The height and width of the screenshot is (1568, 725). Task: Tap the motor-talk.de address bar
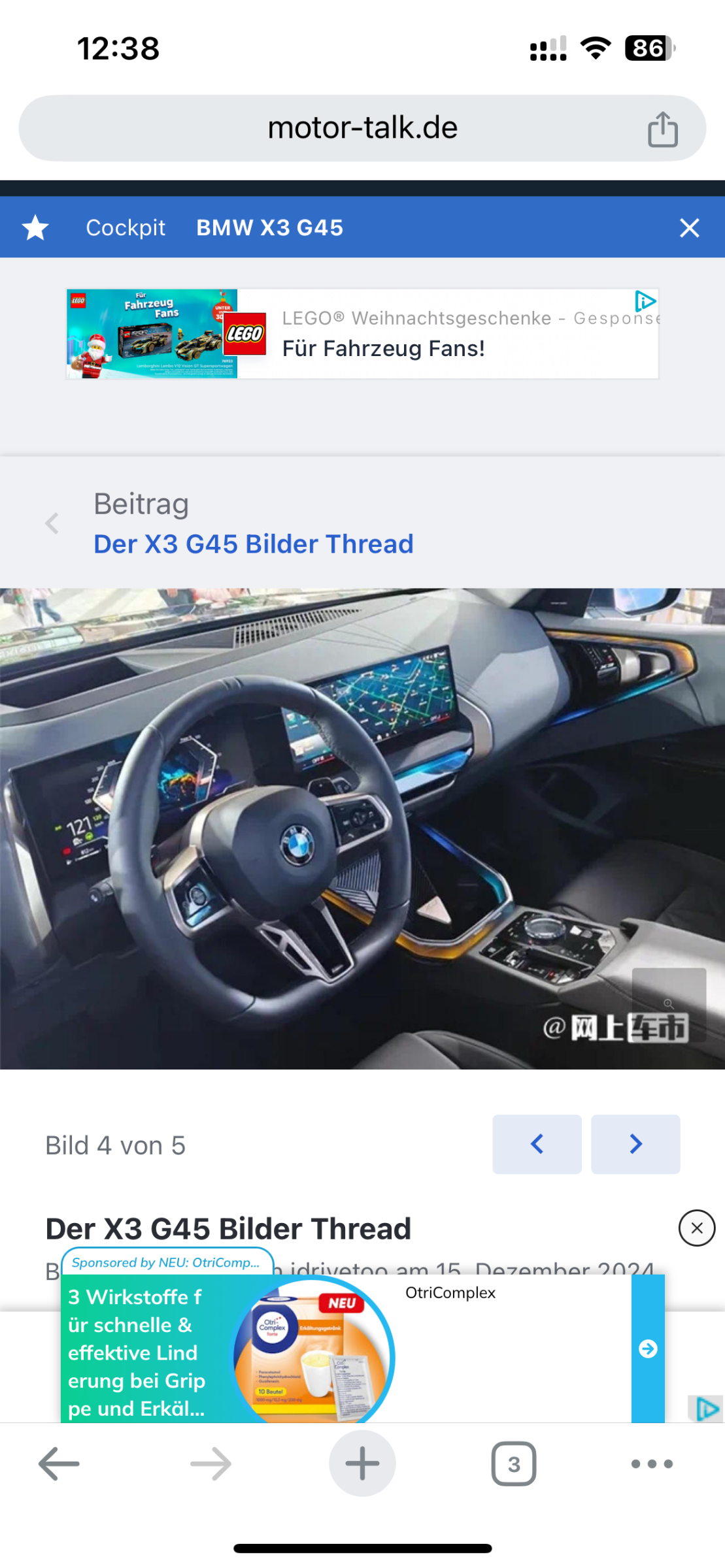[x=362, y=128]
